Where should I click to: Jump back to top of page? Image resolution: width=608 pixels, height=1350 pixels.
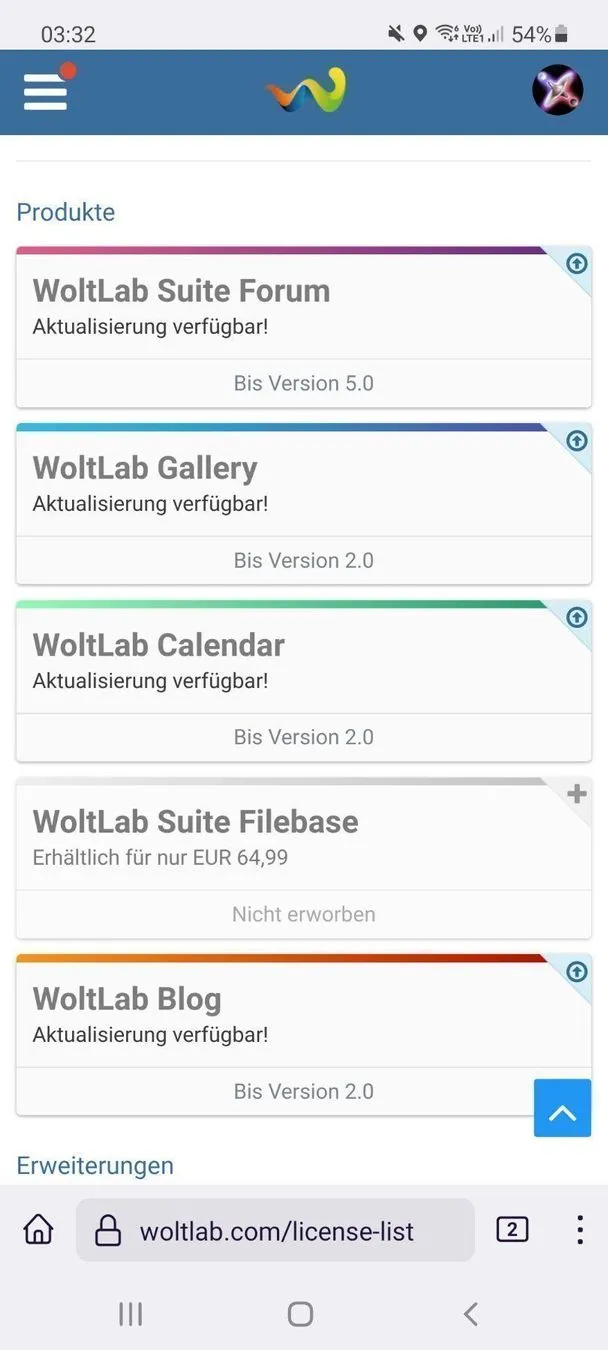[x=562, y=1108]
